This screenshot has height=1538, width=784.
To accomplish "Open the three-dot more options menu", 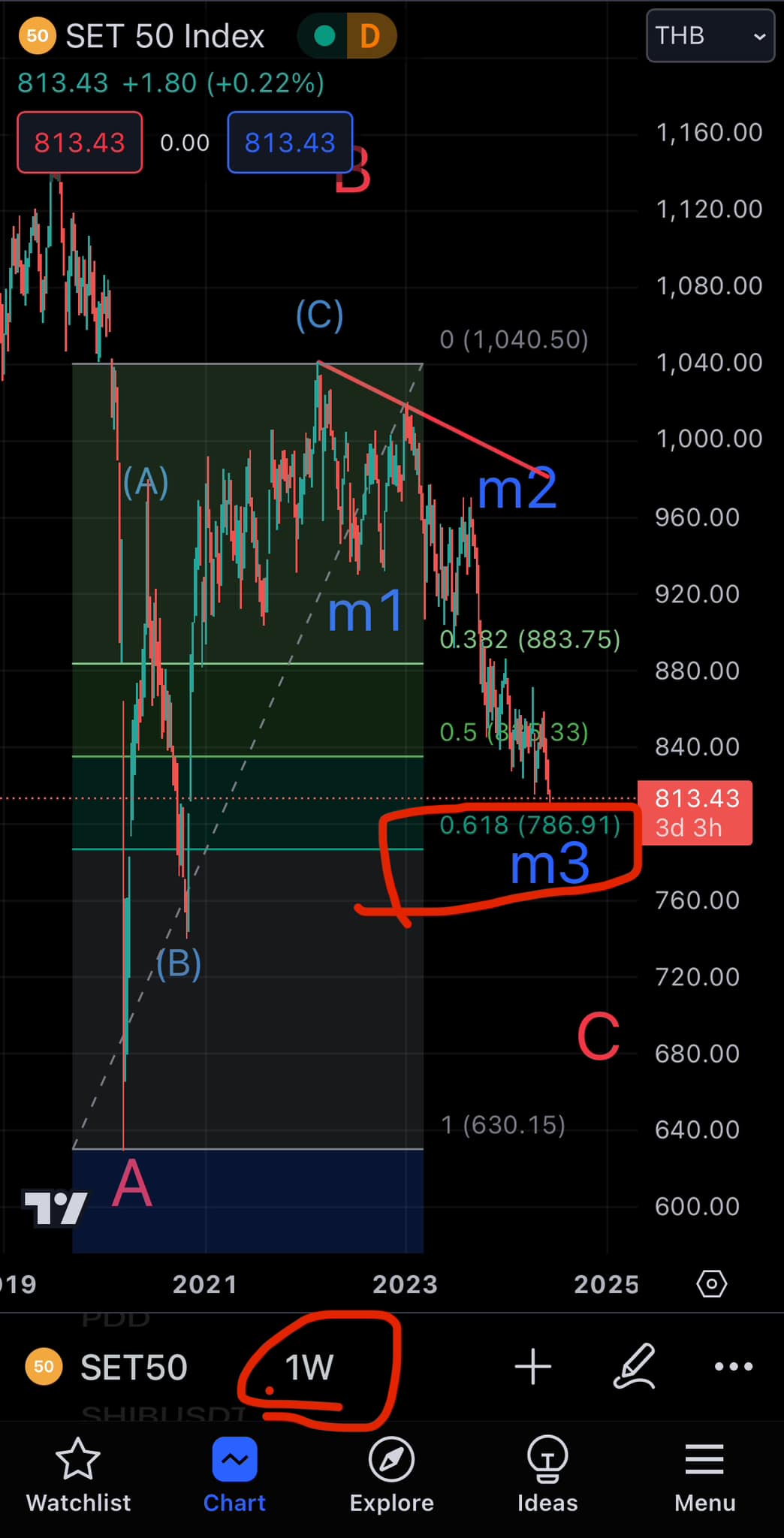I will [733, 1366].
